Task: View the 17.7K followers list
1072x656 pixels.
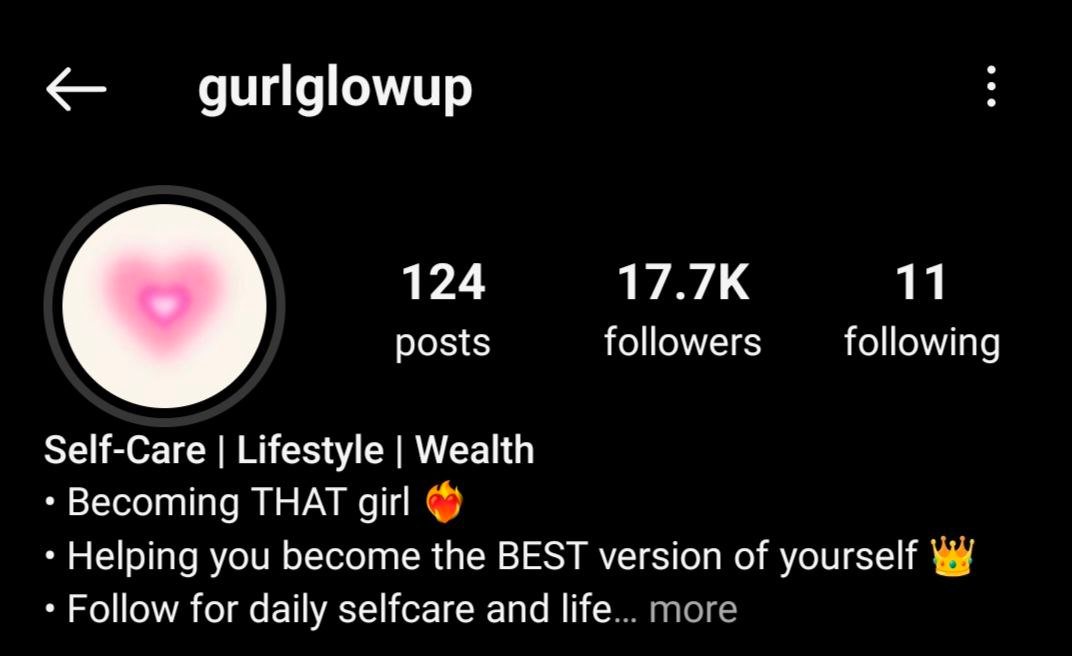Action: 682,310
